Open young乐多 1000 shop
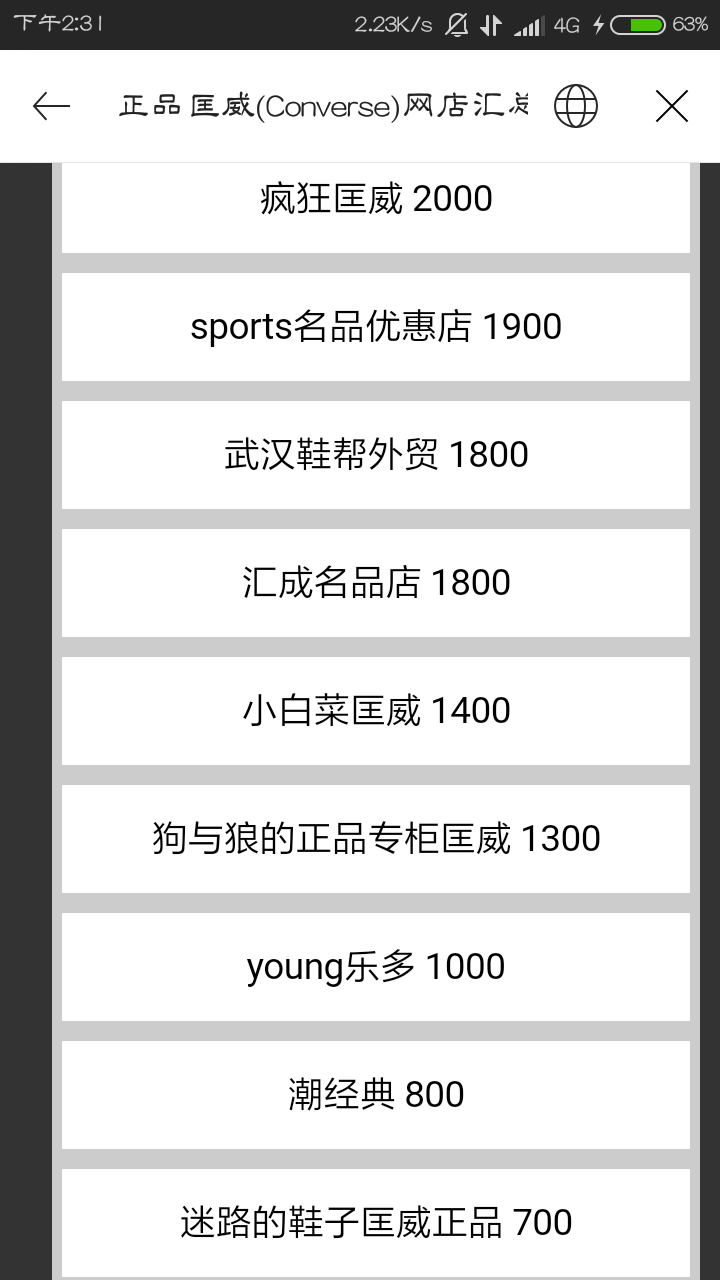720x1280 pixels. click(x=376, y=967)
